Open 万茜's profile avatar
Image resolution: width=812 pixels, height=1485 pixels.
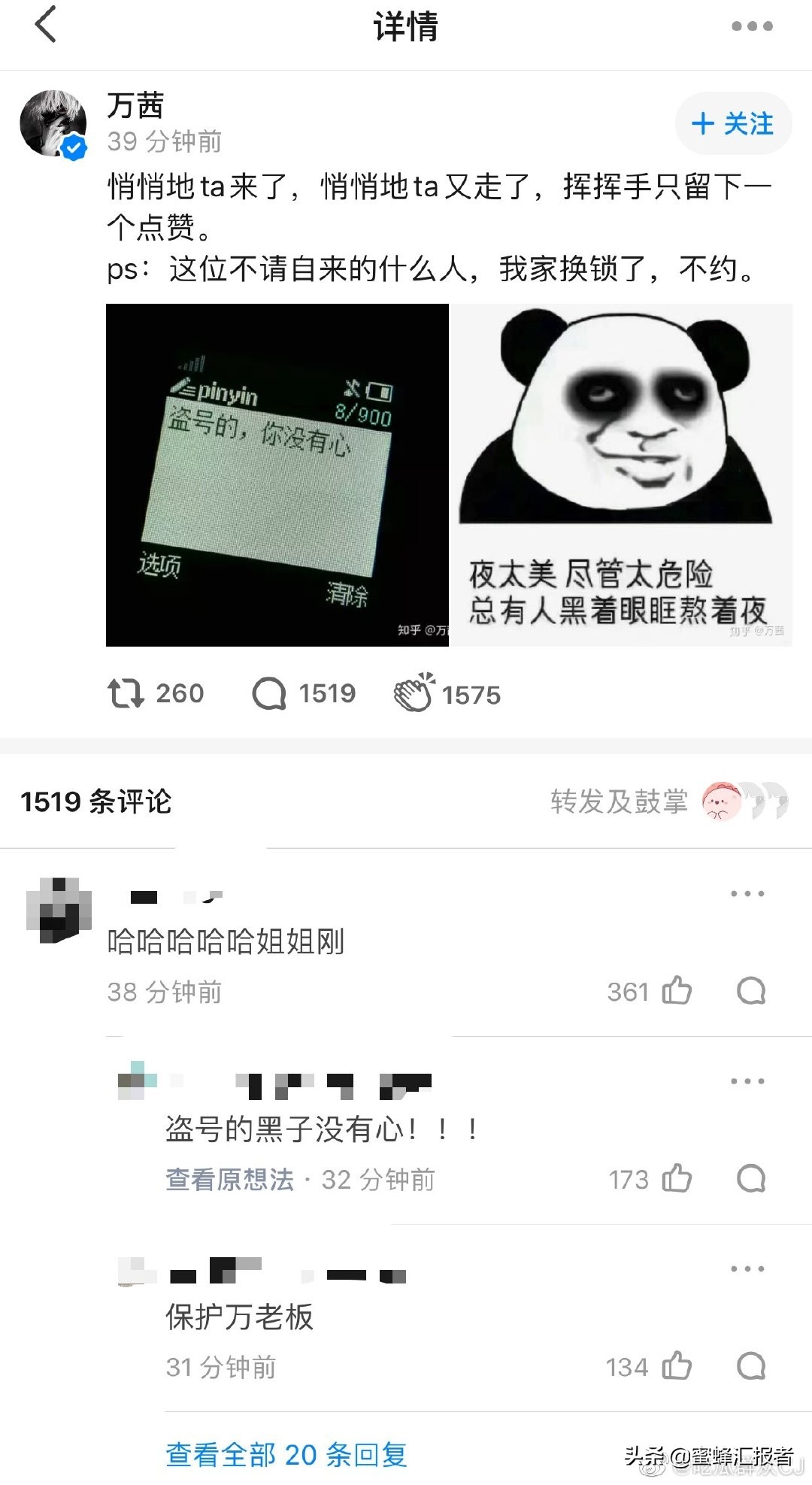pos(53,124)
